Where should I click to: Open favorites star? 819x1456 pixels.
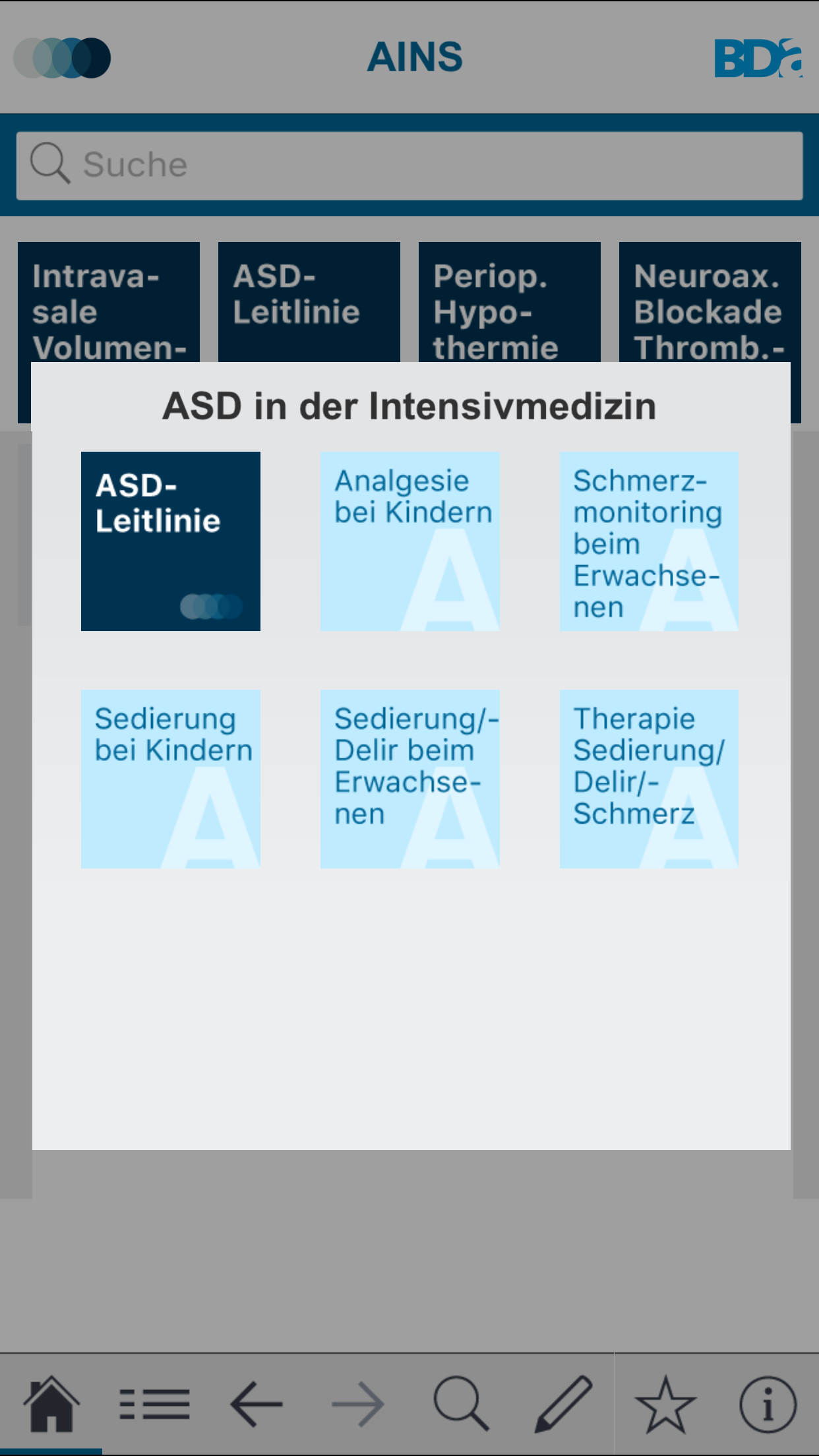click(x=665, y=1404)
